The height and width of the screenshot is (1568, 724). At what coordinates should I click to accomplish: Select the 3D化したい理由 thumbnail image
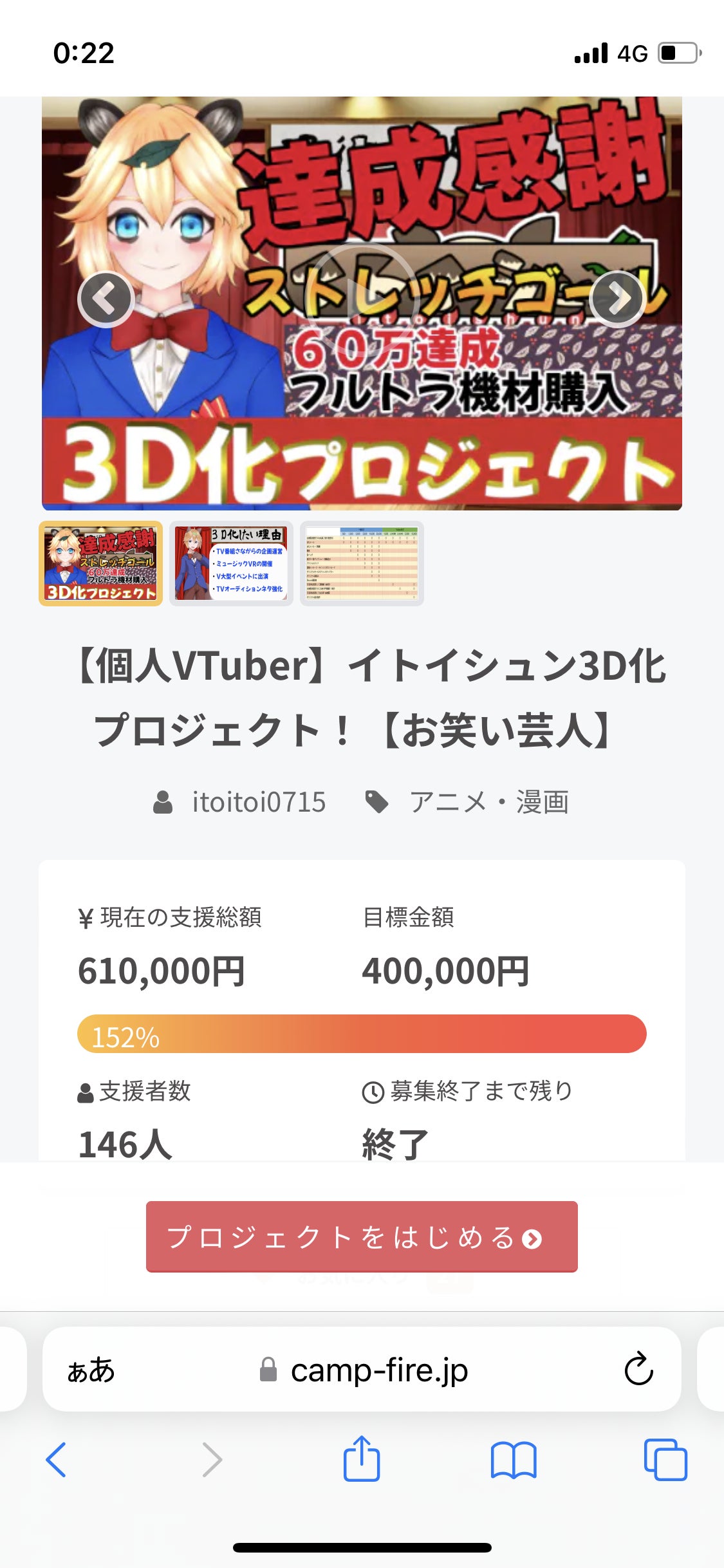click(231, 564)
